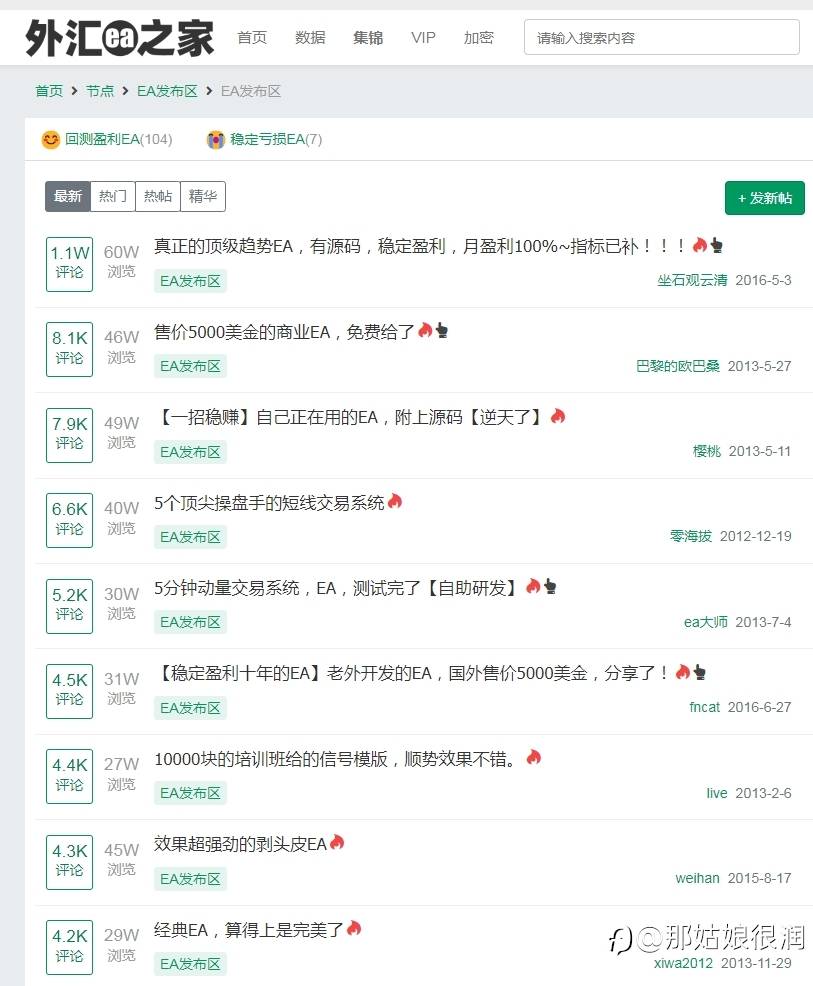Click into the search input field
This screenshot has width=813, height=986.
(x=662, y=37)
